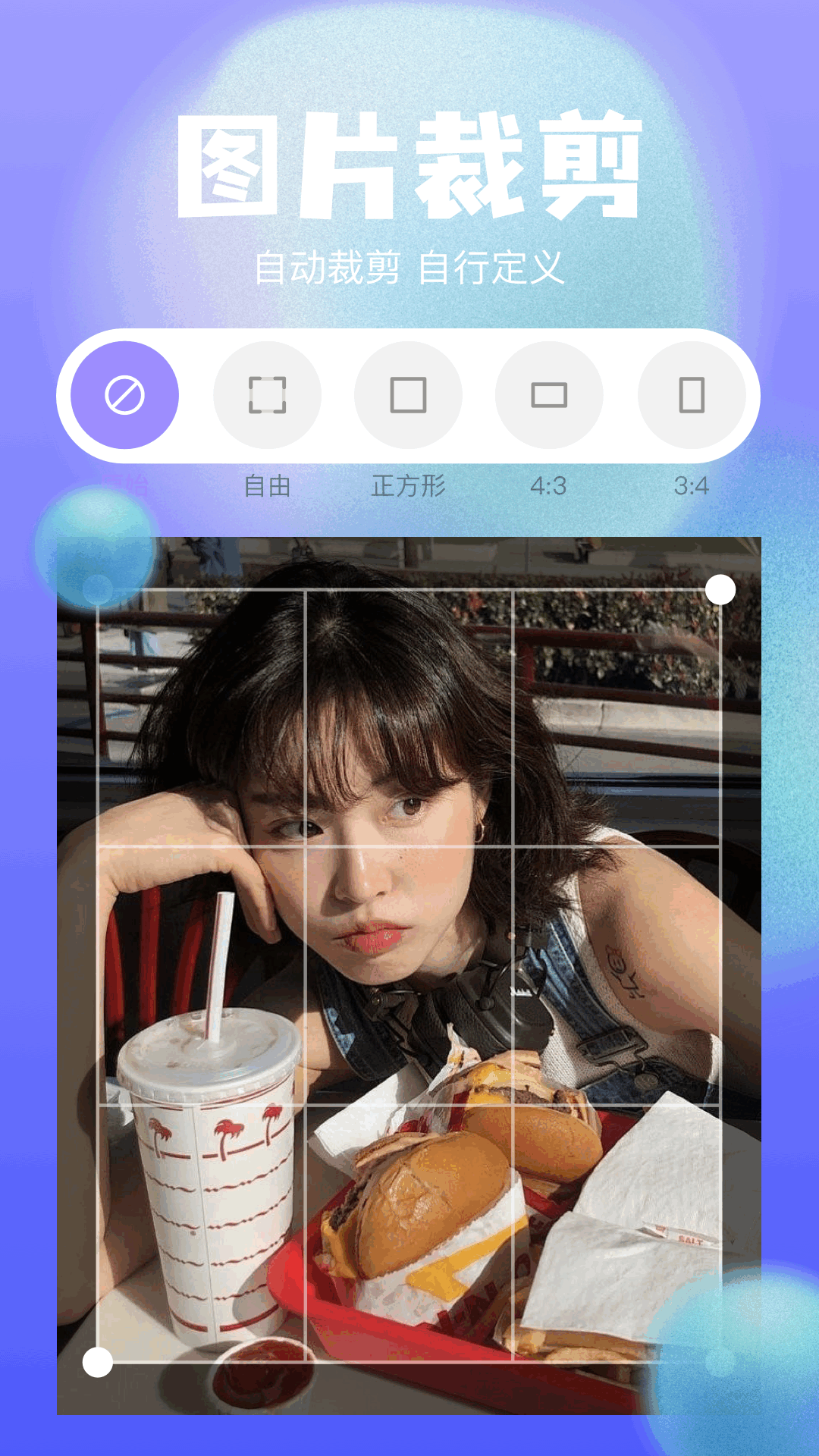Switch crop ratio via 正方形 label
Screen dimensions: 819x1456
pos(407,488)
